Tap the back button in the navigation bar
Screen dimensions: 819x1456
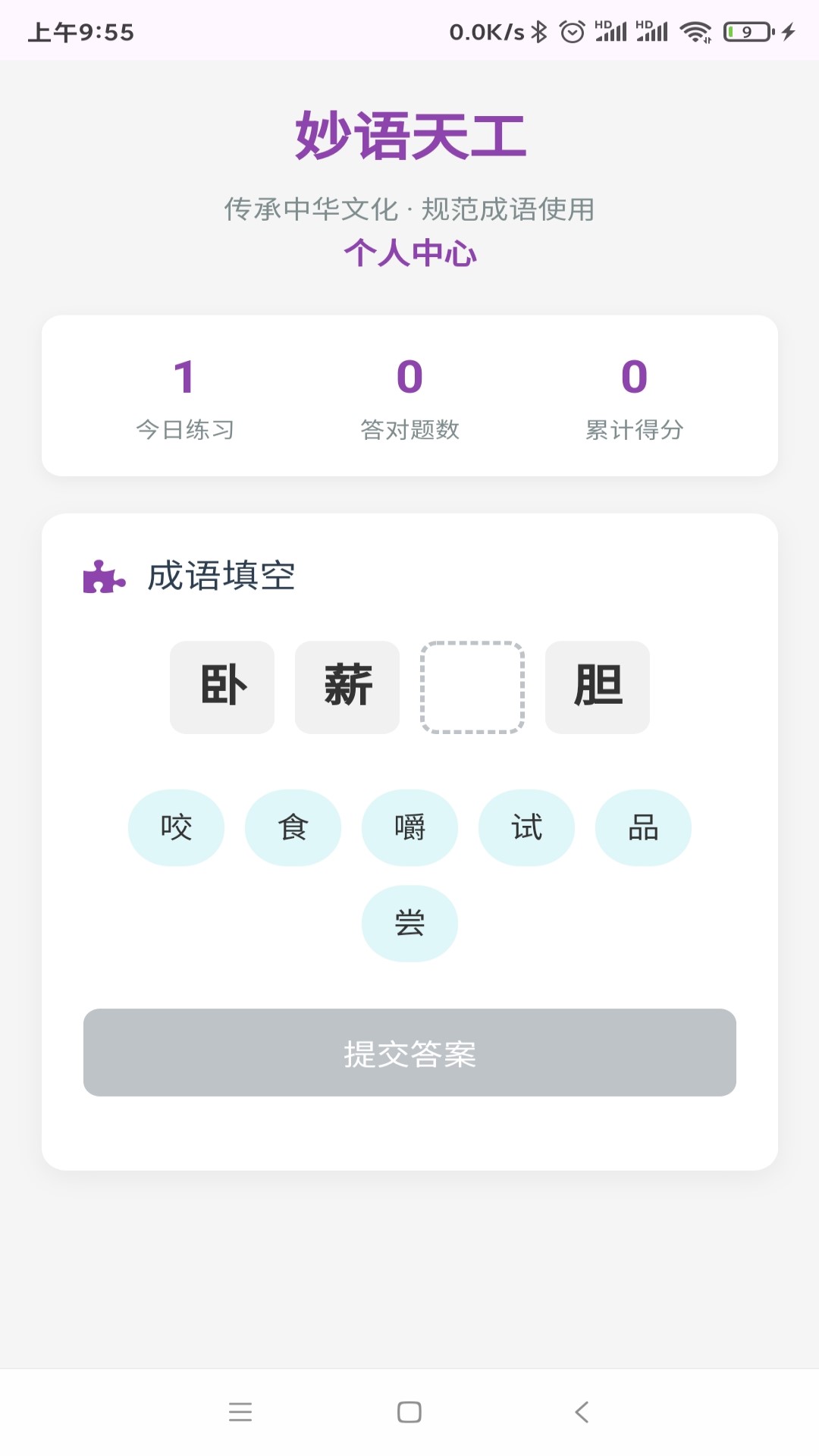[581, 1407]
